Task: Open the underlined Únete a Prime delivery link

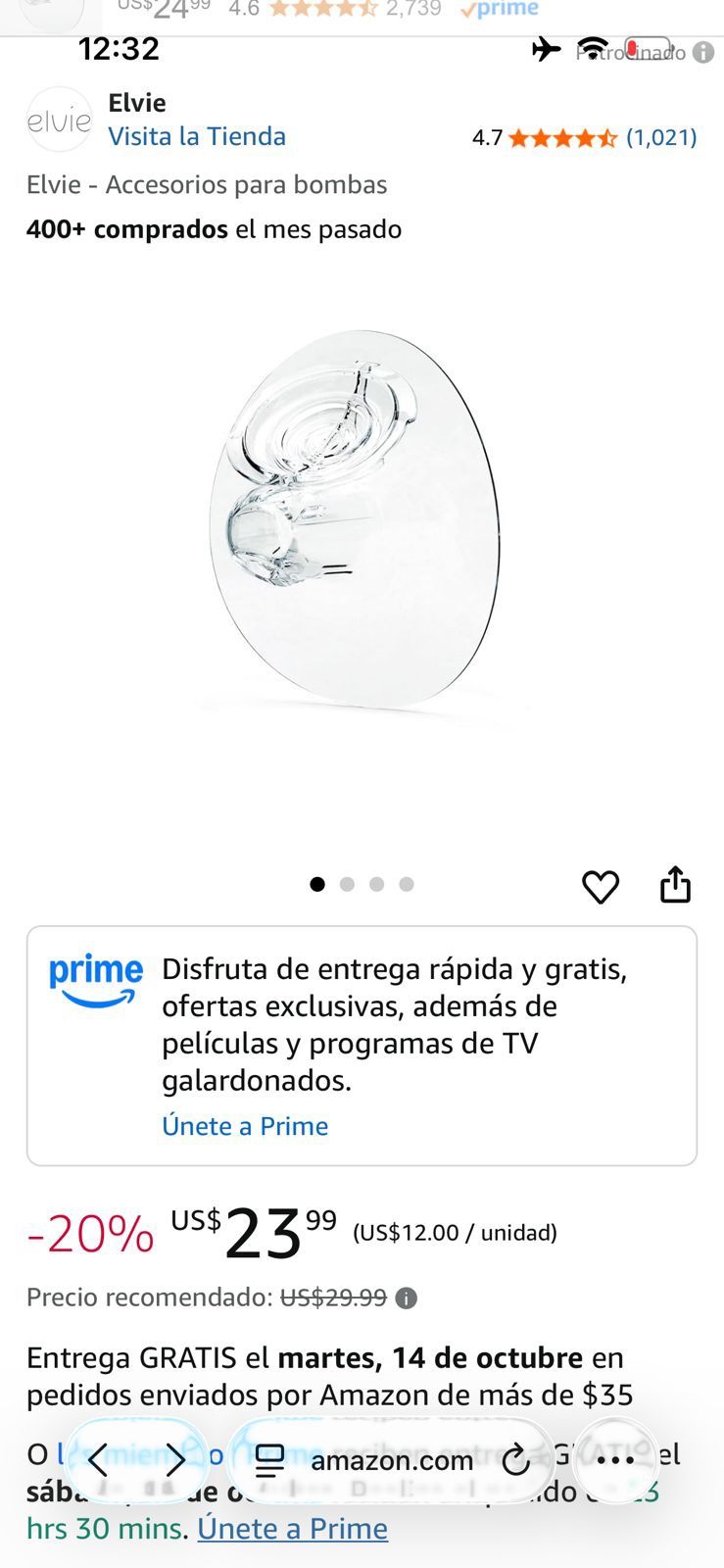Action: [x=292, y=1529]
